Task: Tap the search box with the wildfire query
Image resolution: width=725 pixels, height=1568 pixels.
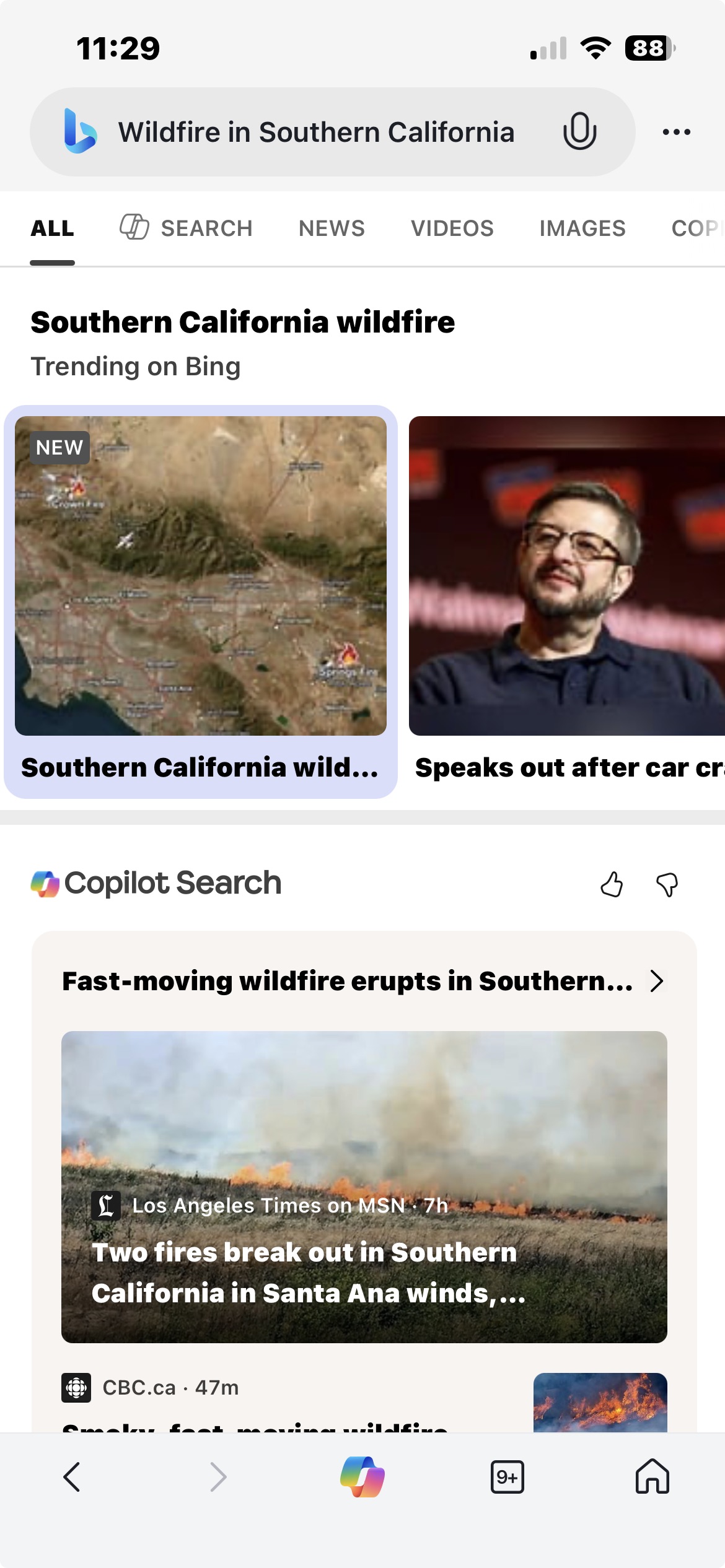Action: point(316,133)
